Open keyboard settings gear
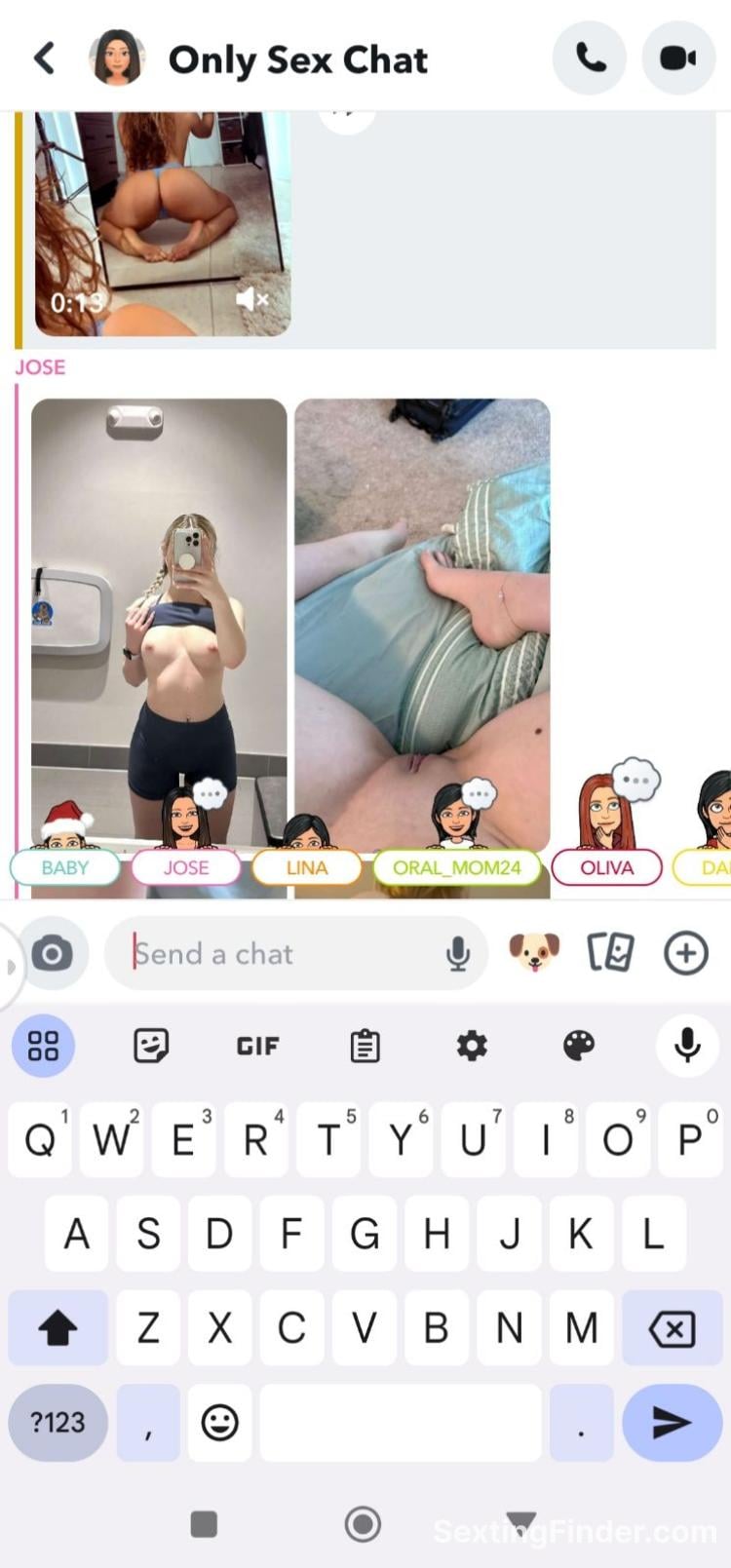This screenshot has width=731, height=1568. pyautogui.click(x=472, y=1046)
